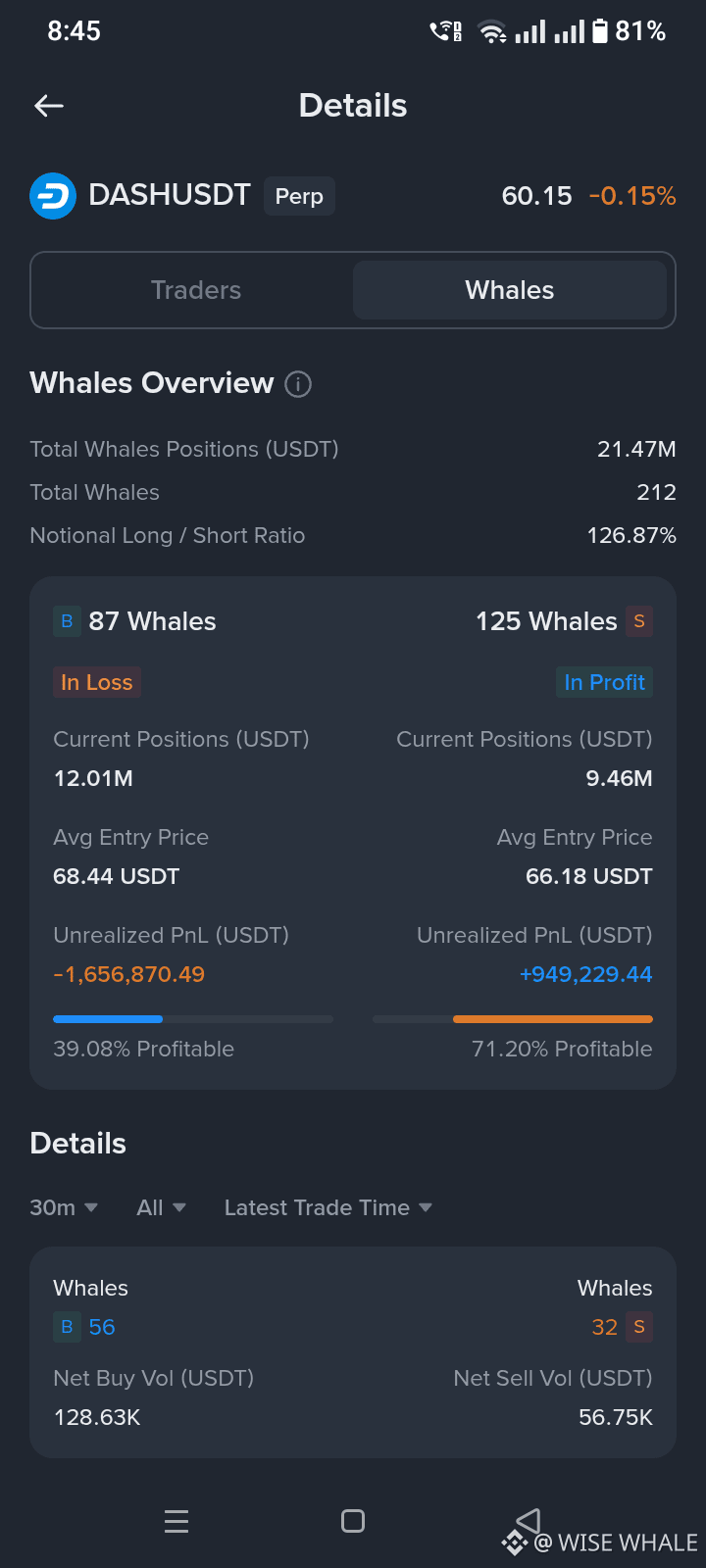This screenshot has width=706, height=1568.
Task: Tap the S badge next to 32 whales
Action: tap(638, 1326)
